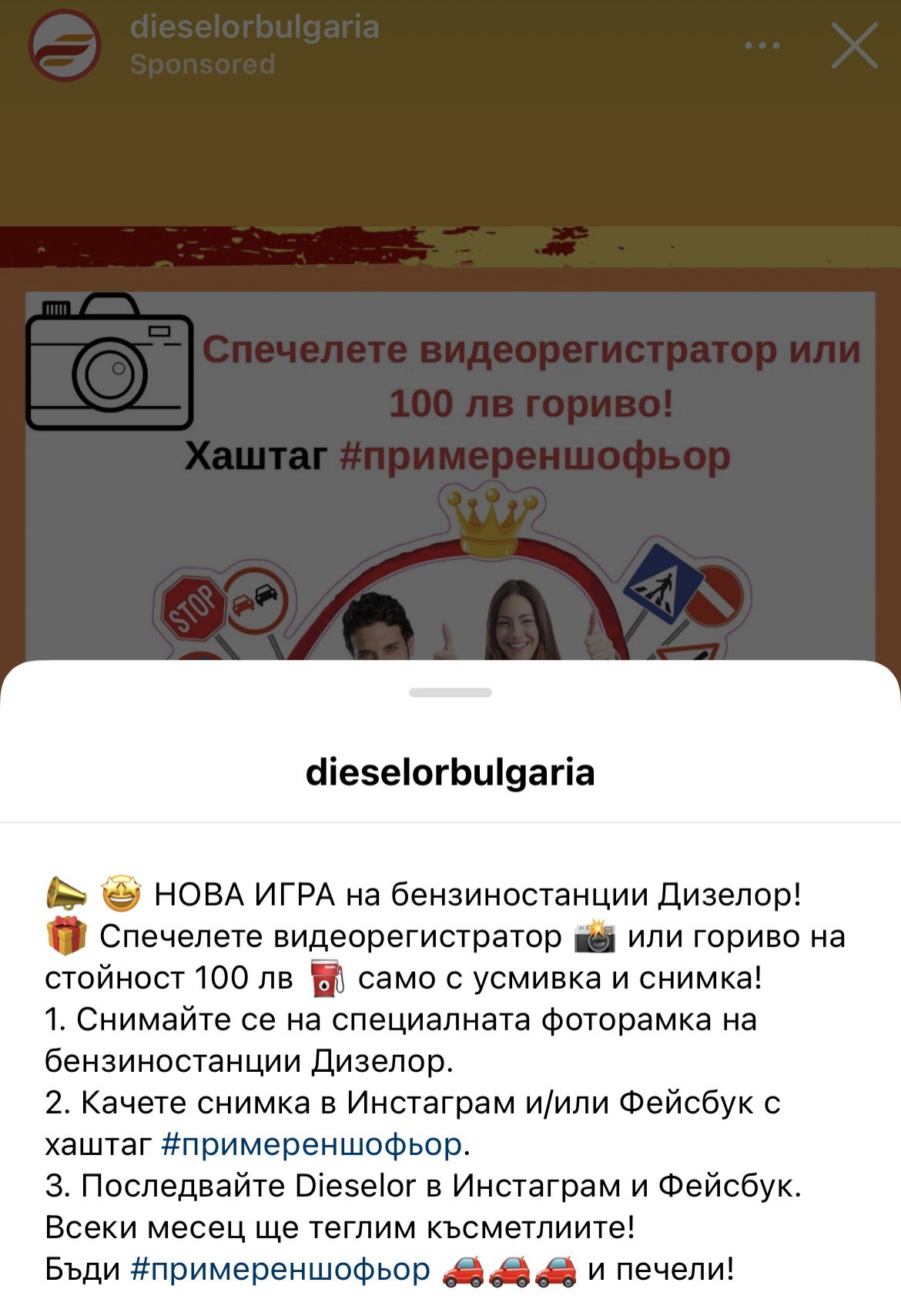
Task: Open the #примереншофьор hashtag after 'Бъди'
Action: click(x=280, y=1269)
